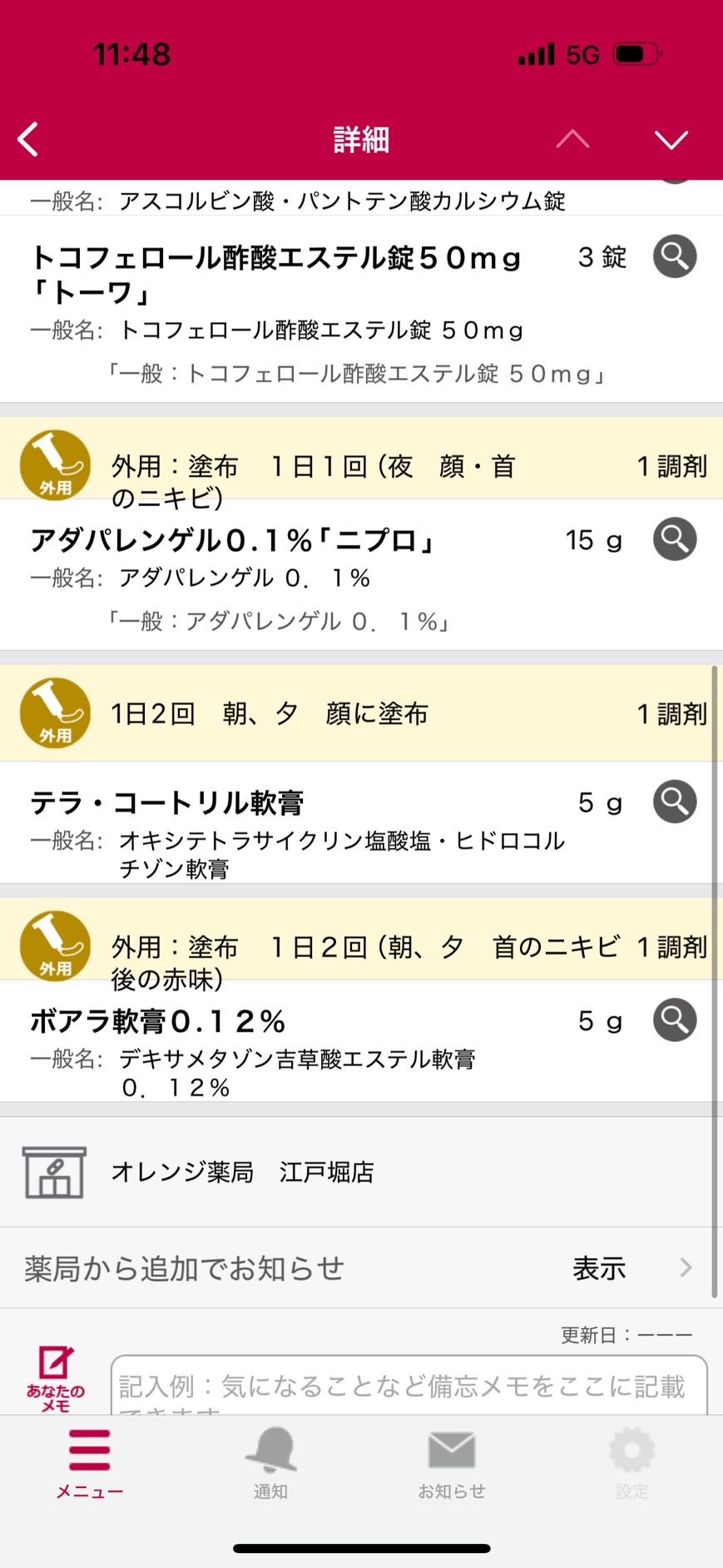723x1568 pixels.
Task: Switch to the メニュー tab
Action: tap(90, 1464)
